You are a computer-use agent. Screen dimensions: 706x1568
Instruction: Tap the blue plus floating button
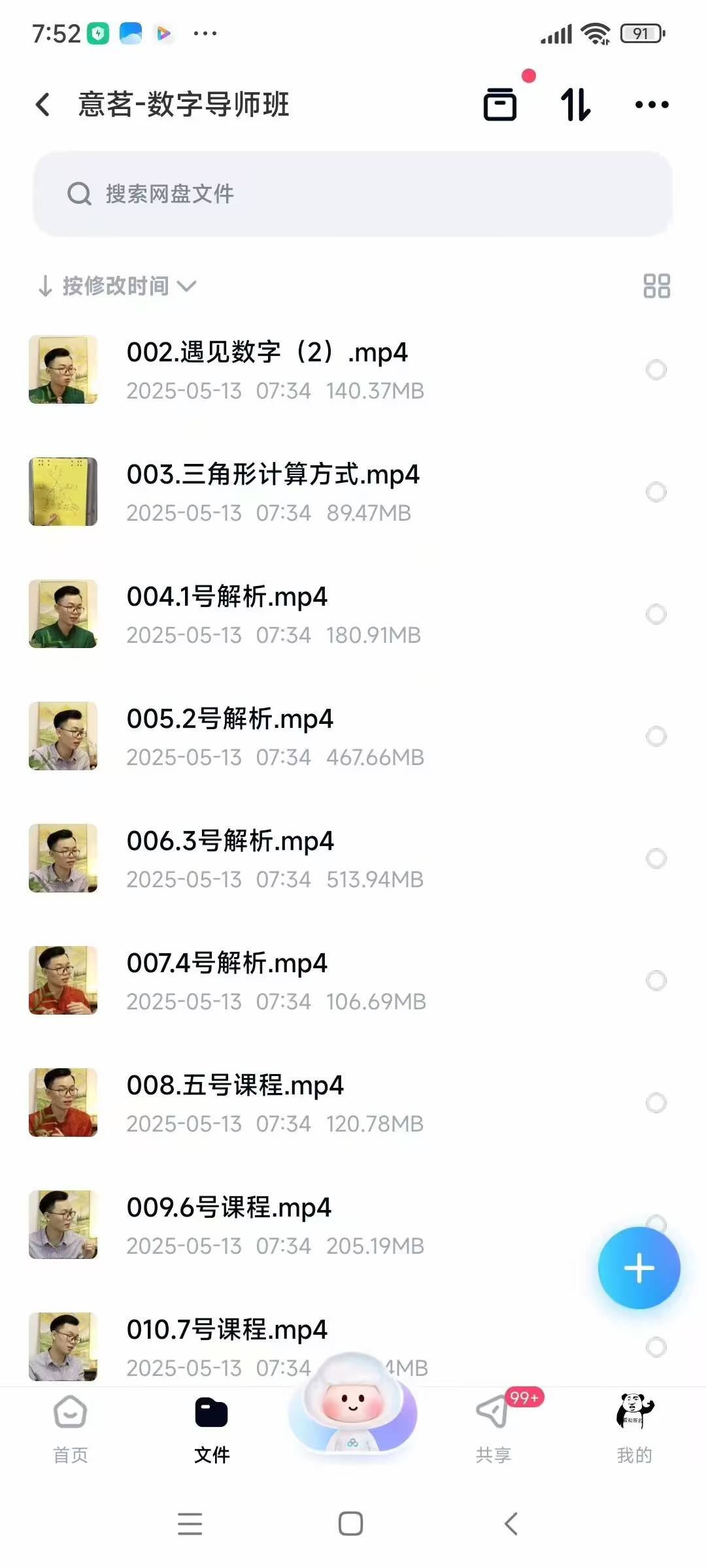point(639,1268)
